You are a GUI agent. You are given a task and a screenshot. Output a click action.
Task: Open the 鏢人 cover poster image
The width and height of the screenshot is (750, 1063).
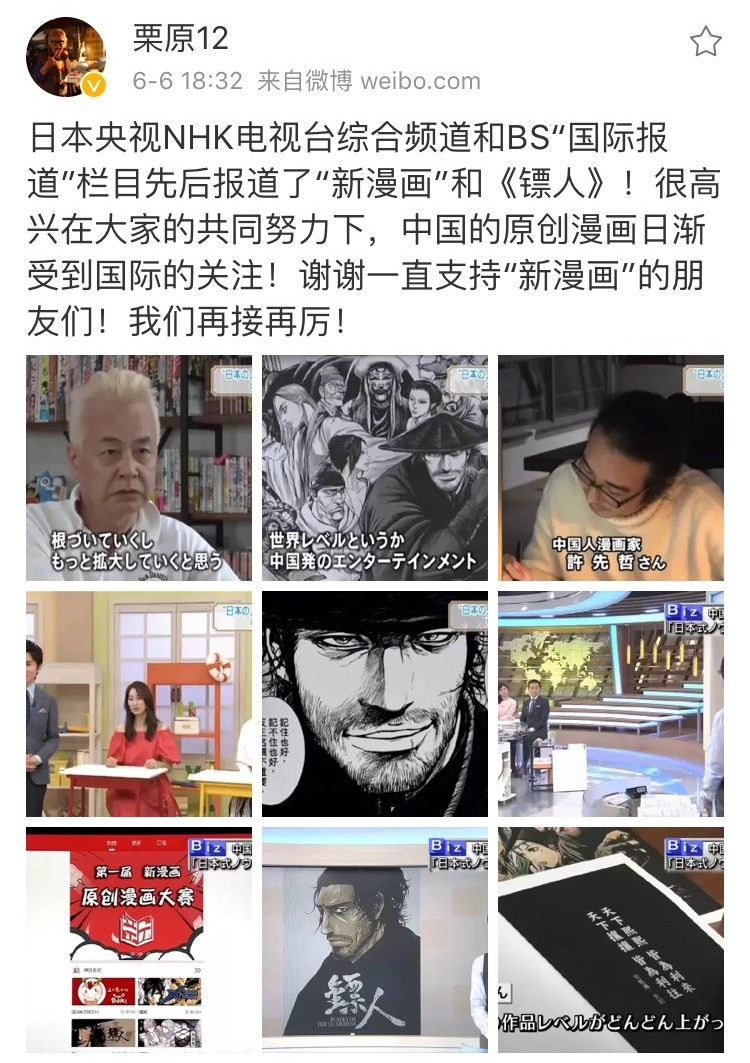coord(375,938)
